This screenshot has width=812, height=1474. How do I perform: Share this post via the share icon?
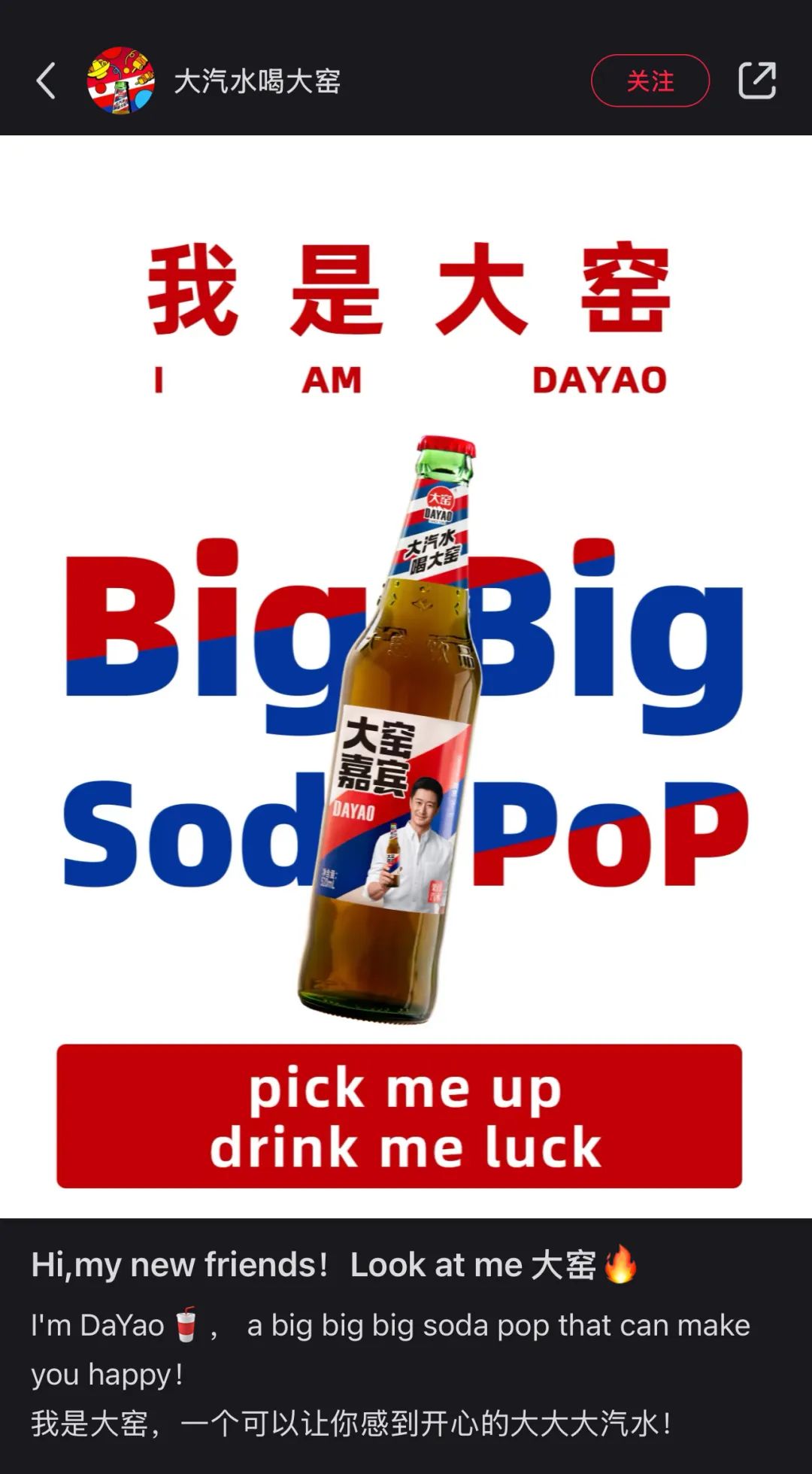tap(756, 81)
